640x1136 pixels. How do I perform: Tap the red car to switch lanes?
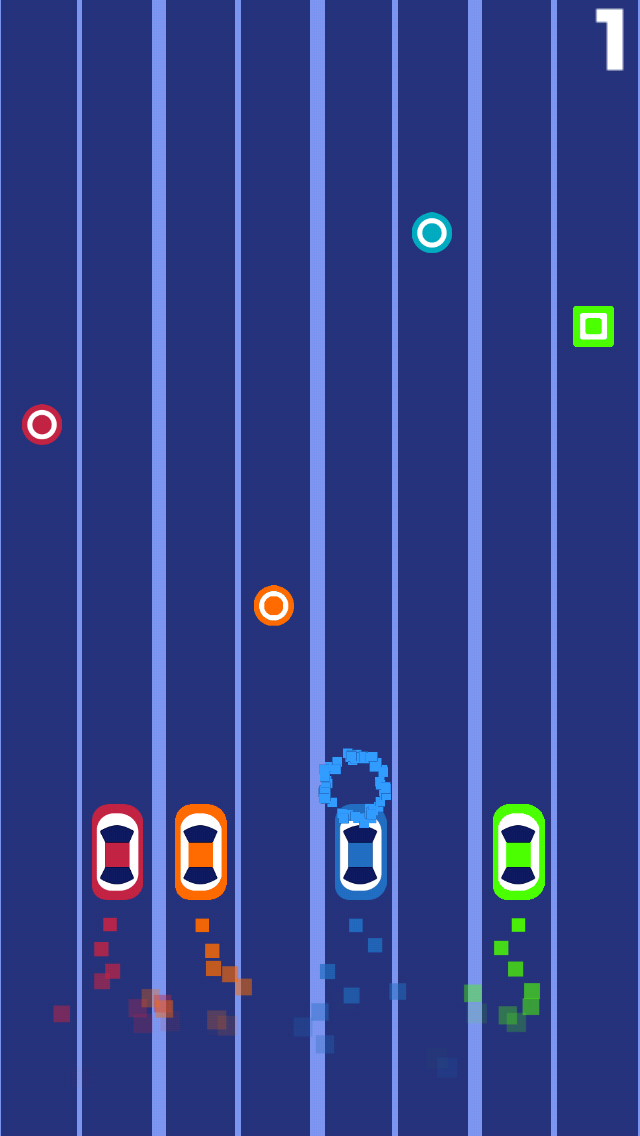pos(117,852)
